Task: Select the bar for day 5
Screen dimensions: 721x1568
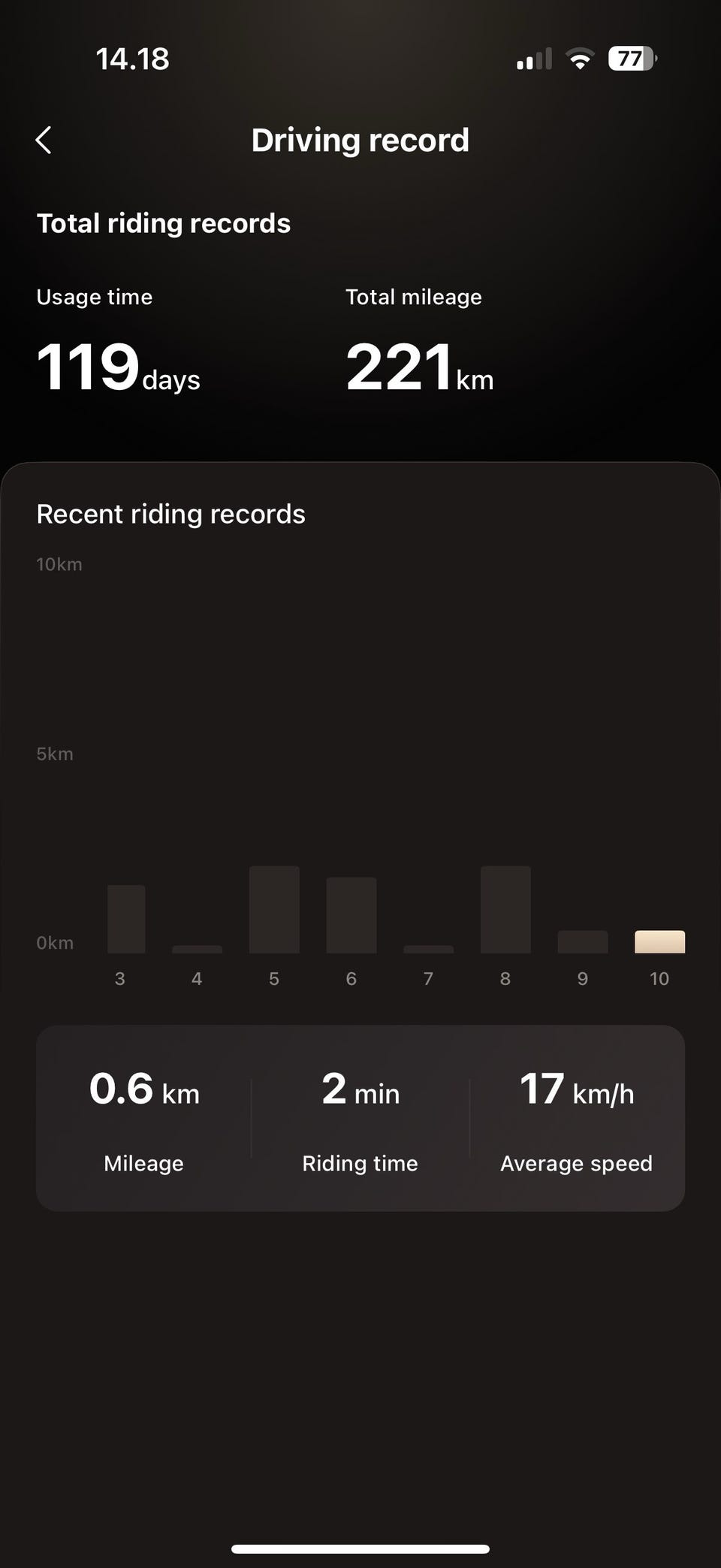Action: click(x=274, y=910)
